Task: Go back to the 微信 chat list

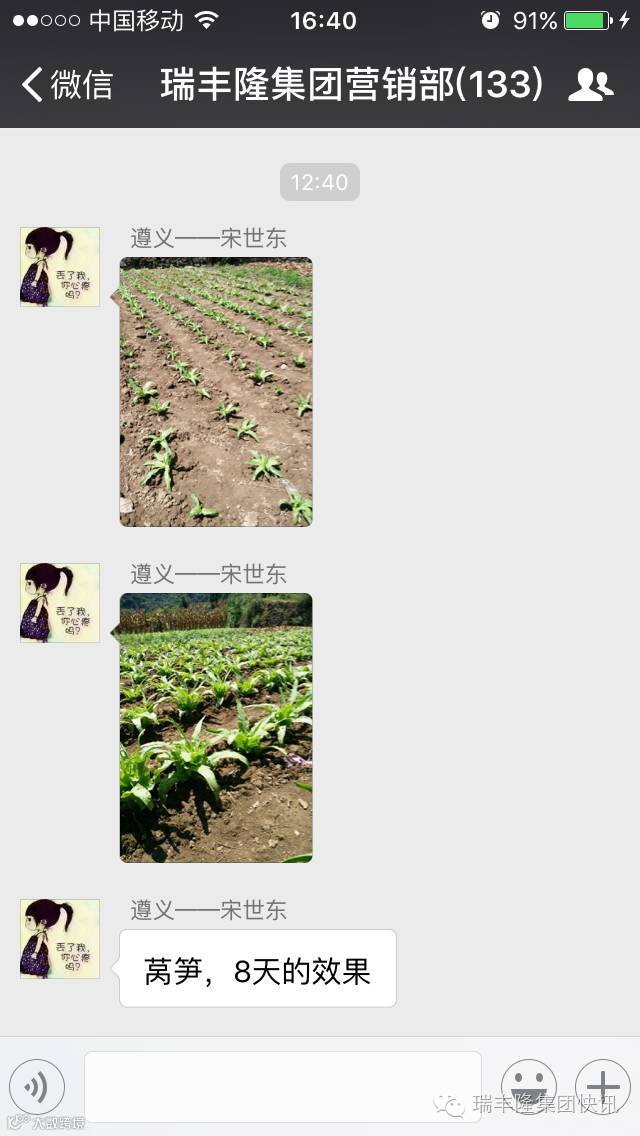Action: point(66,85)
